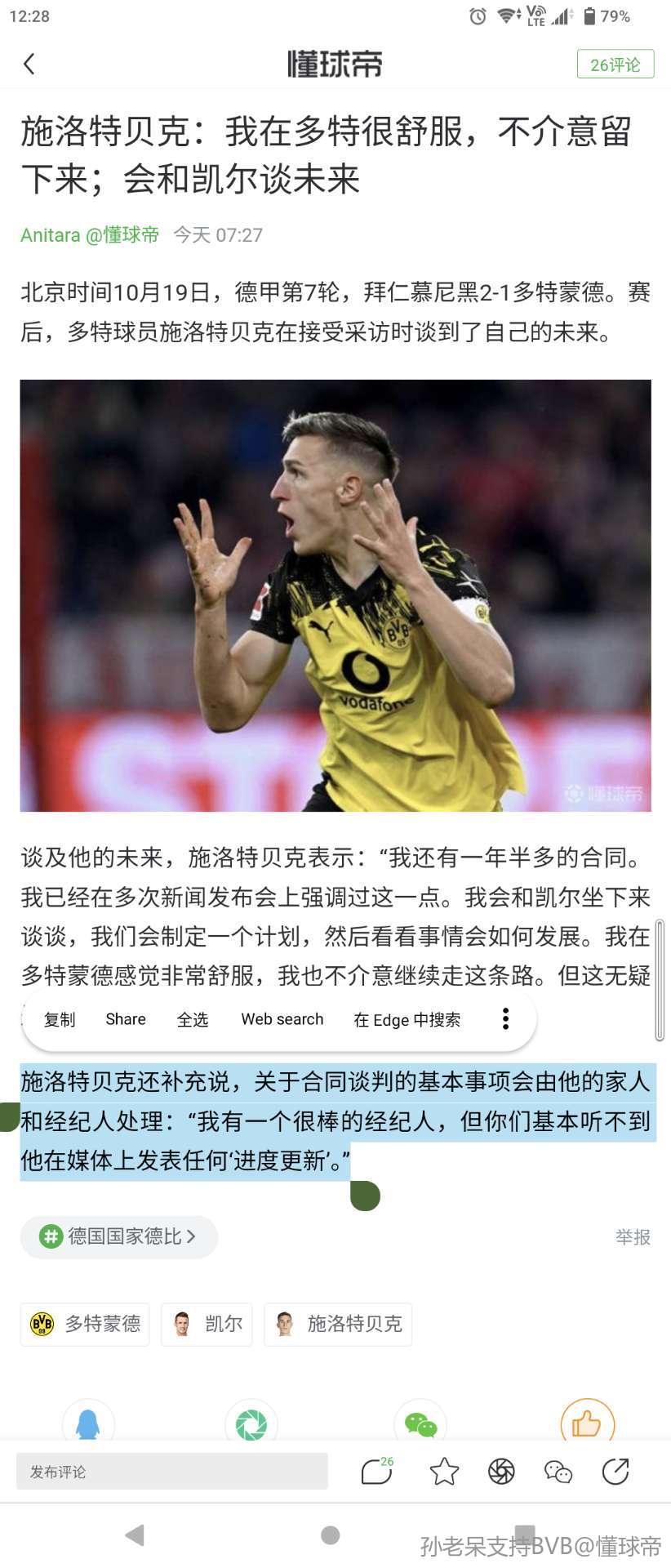Open the 26评论 comments button
671x1568 pixels.
[x=615, y=65]
